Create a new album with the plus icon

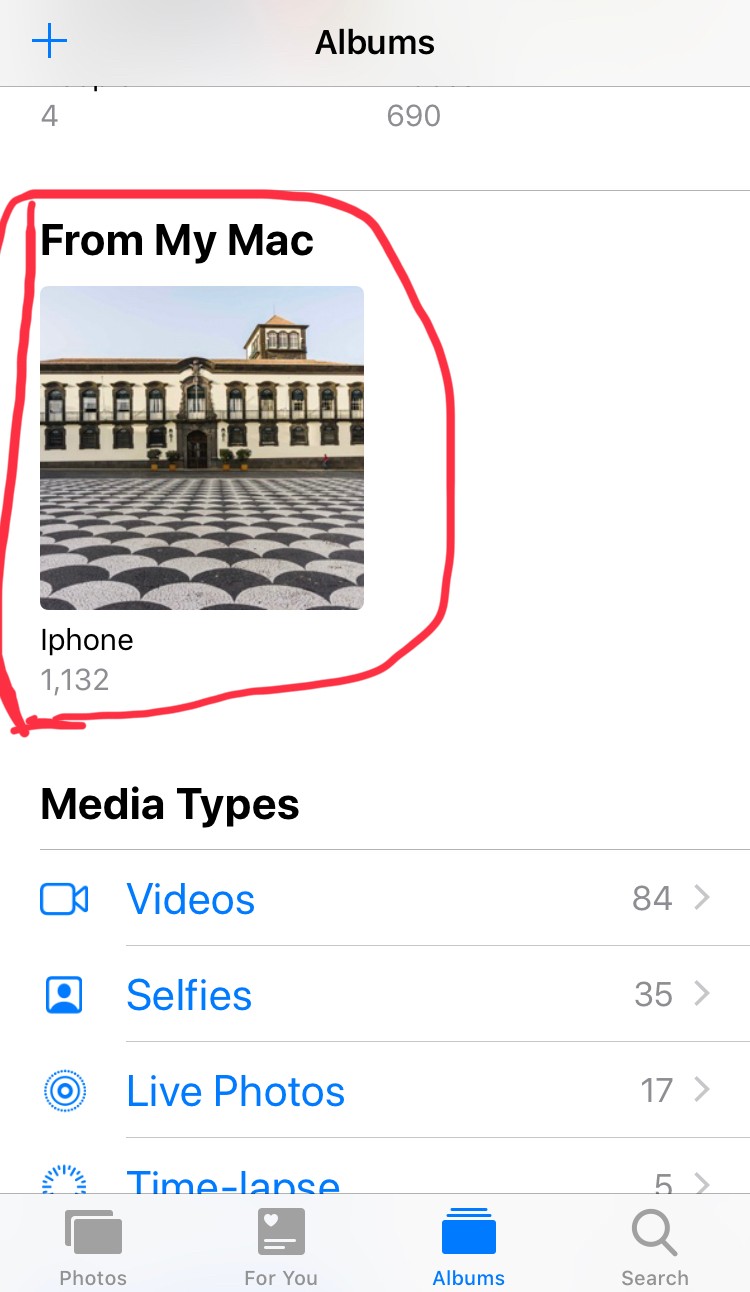(49, 41)
